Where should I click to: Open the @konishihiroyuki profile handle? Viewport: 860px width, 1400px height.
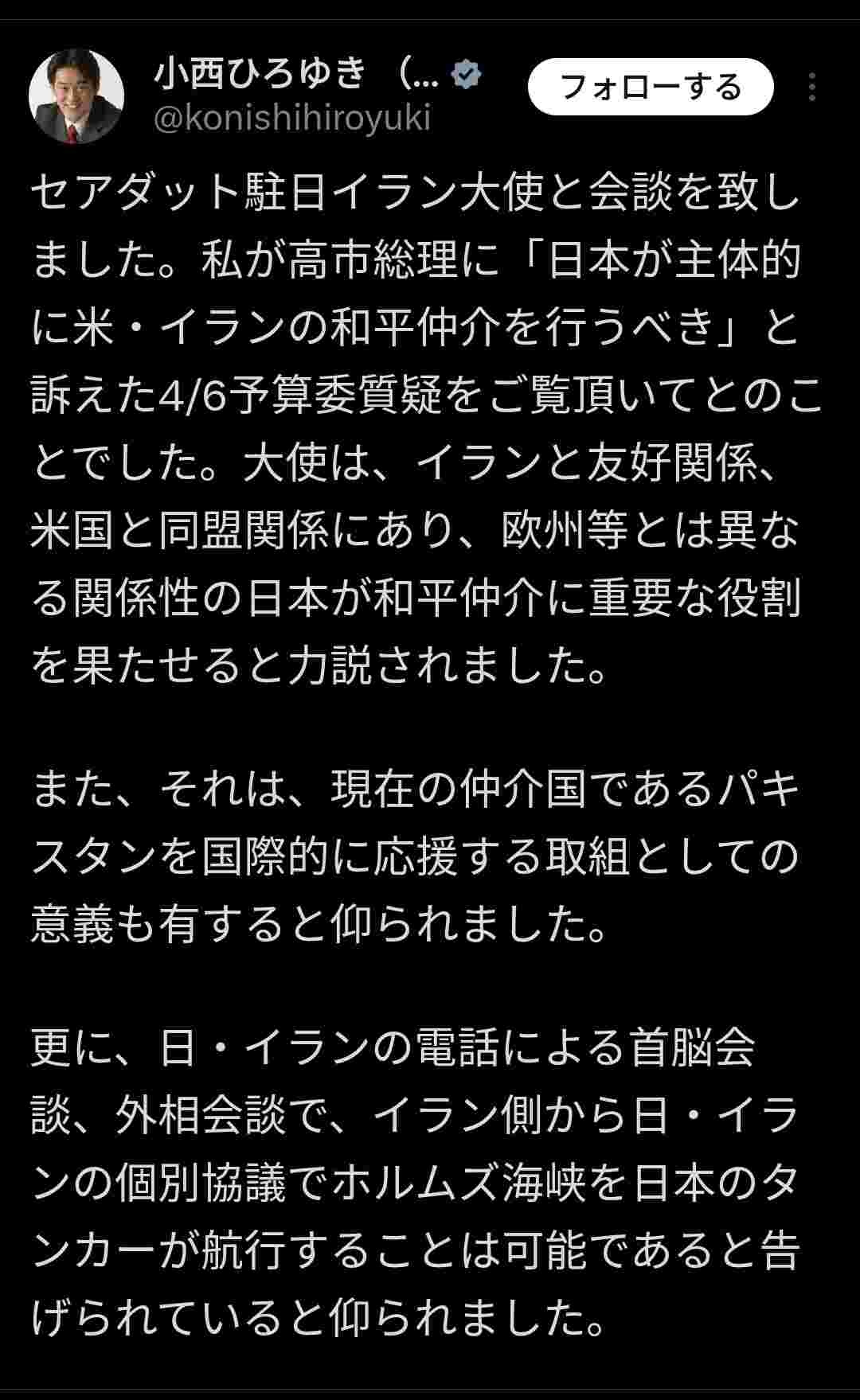pyautogui.click(x=291, y=119)
